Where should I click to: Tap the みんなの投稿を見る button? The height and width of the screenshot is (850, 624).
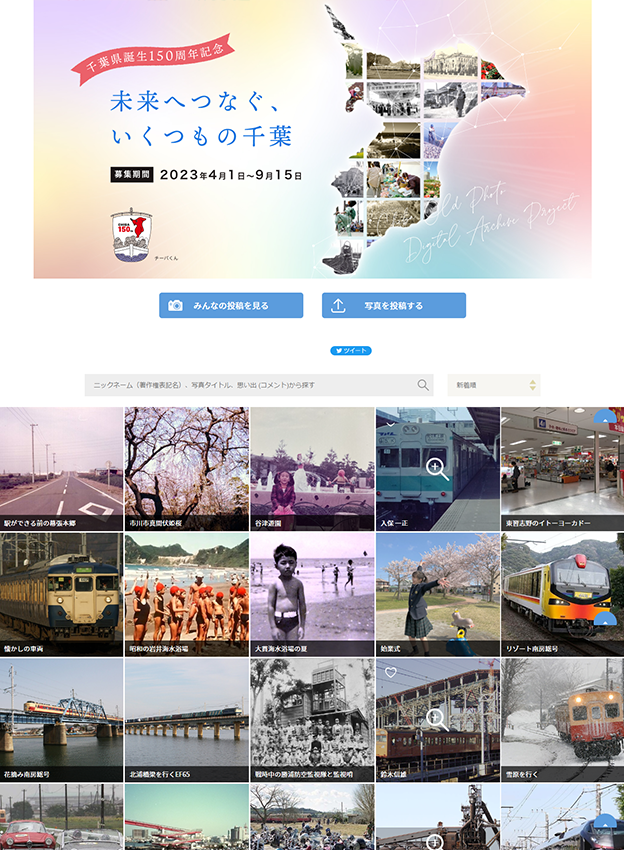pos(230,305)
